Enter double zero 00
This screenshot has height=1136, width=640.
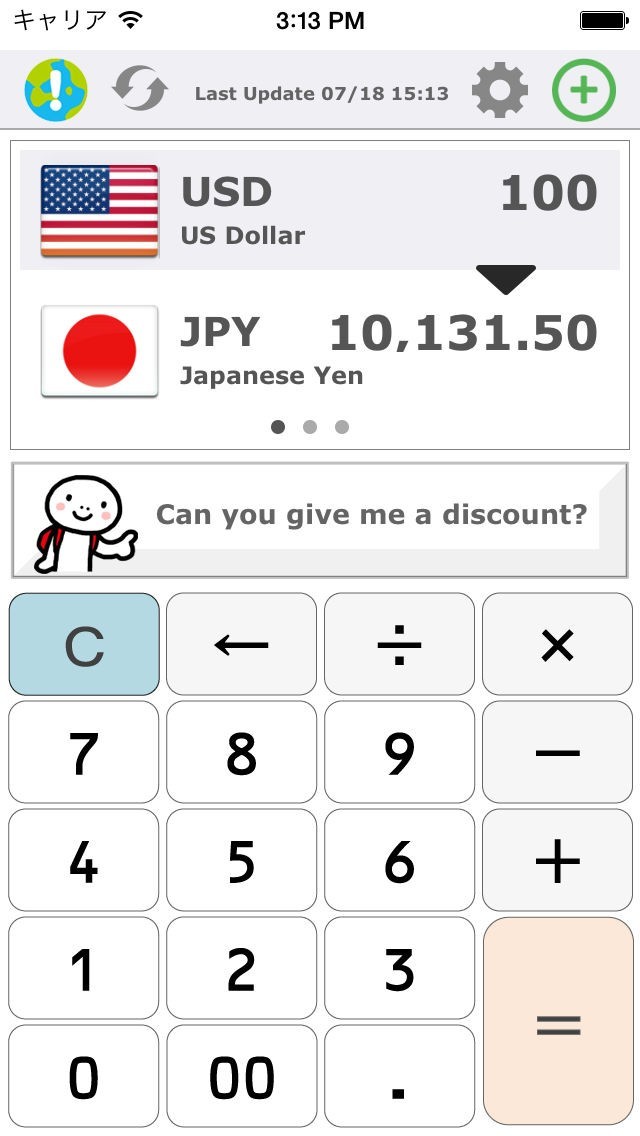pos(241,1077)
